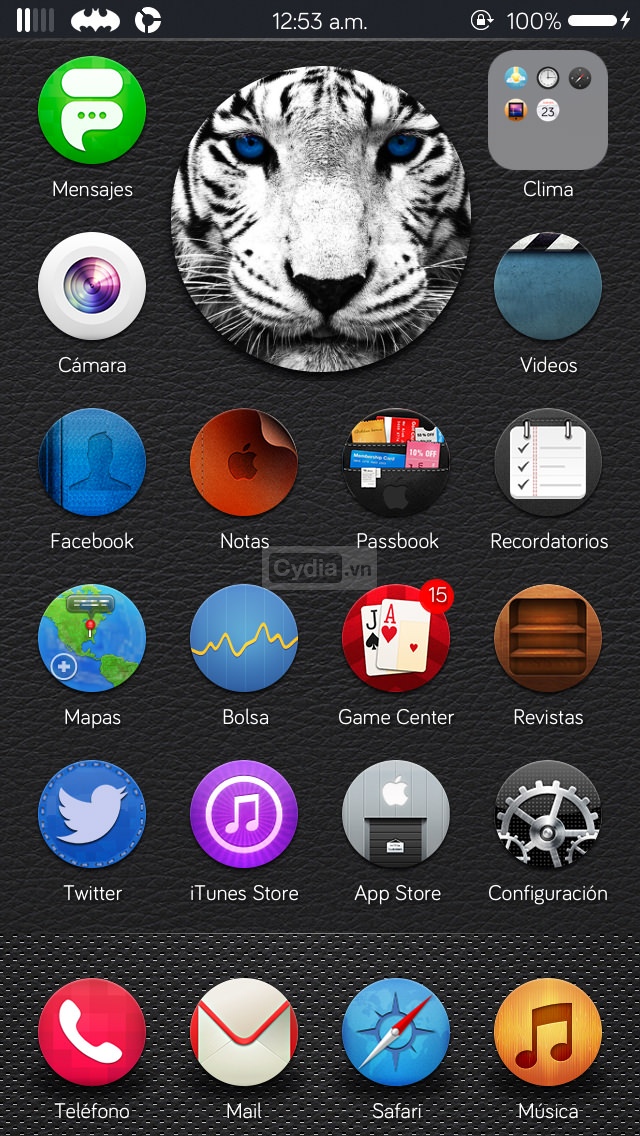
Task: Launch Passbook
Action: [396, 463]
